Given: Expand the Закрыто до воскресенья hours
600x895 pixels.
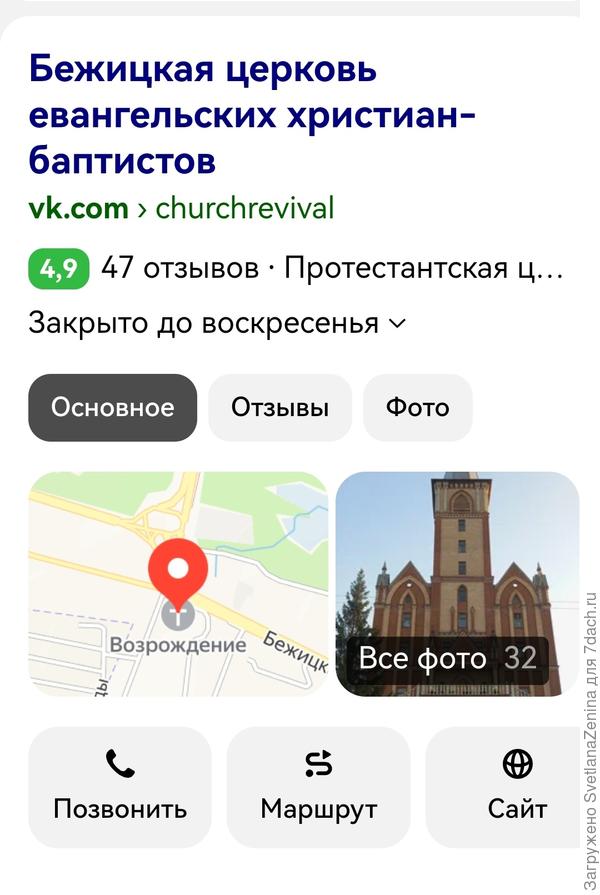Looking at the screenshot, I should pyautogui.click(x=217, y=323).
